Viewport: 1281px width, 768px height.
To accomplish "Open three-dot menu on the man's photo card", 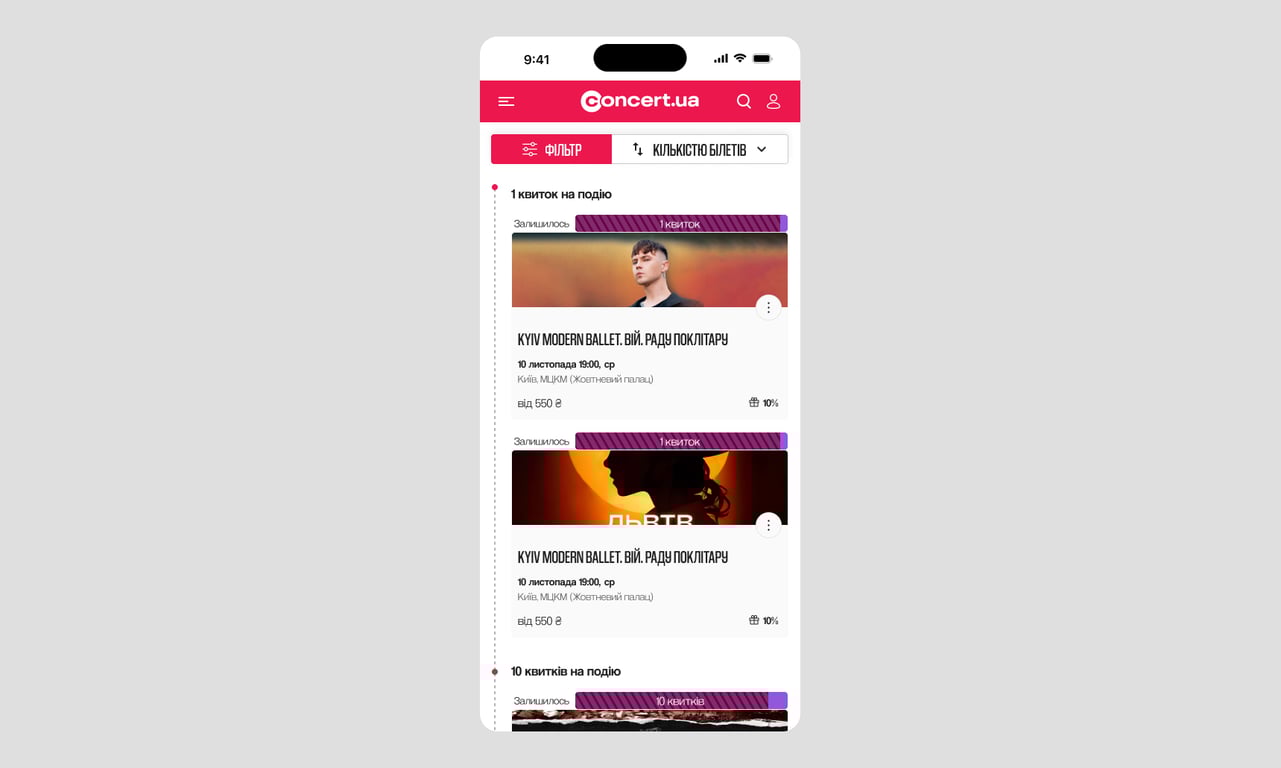I will (x=768, y=307).
